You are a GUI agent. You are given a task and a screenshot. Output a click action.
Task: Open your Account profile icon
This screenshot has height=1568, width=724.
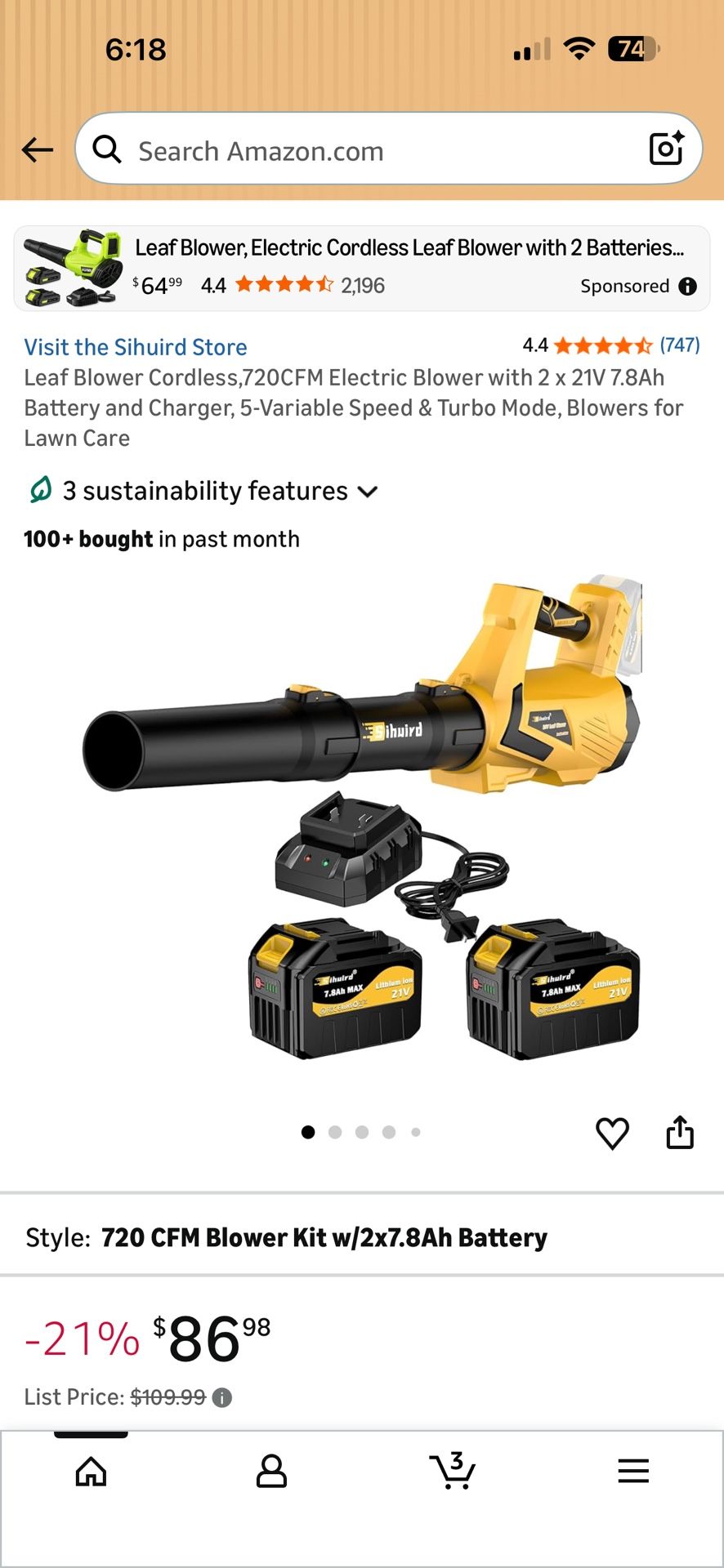271,1472
